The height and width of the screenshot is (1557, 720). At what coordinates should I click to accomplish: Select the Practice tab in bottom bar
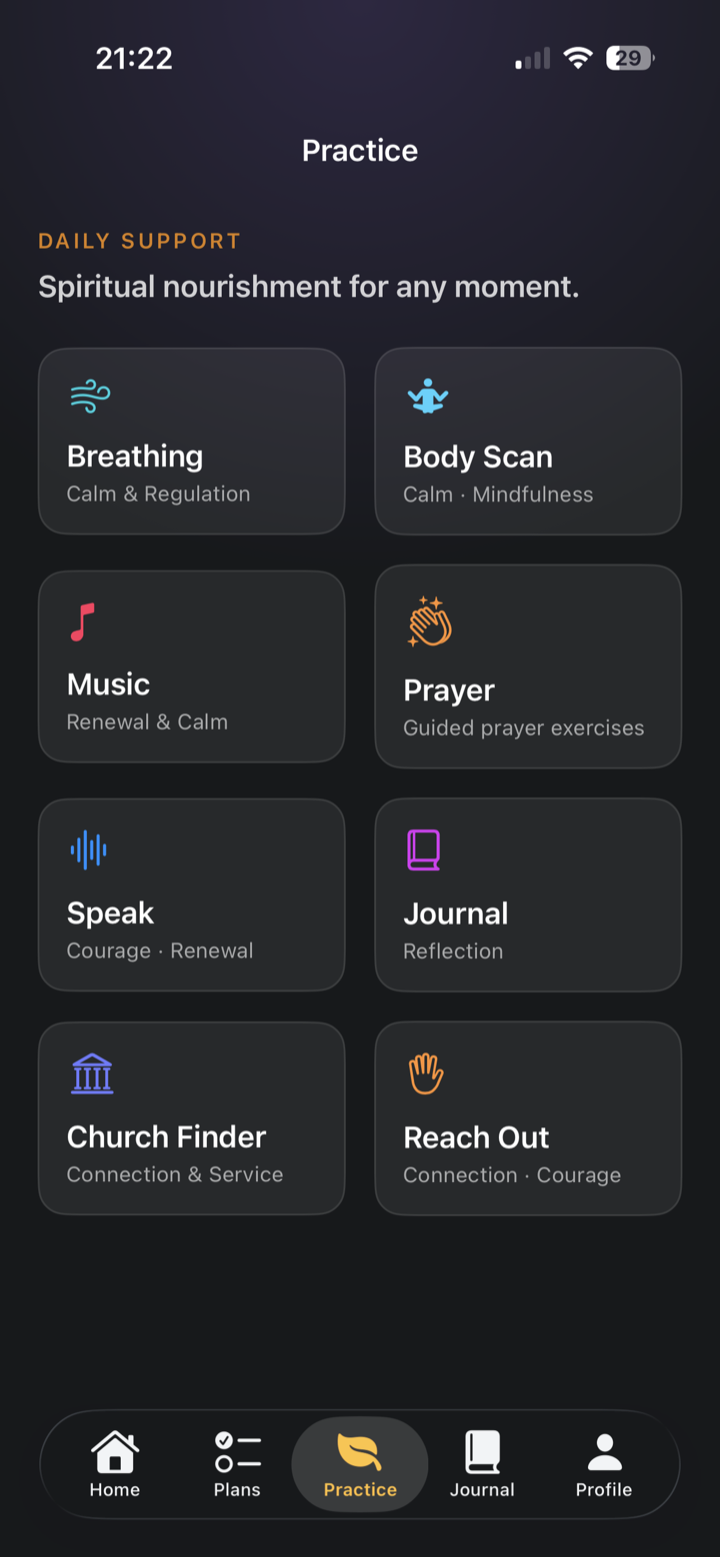(360, 1464)
